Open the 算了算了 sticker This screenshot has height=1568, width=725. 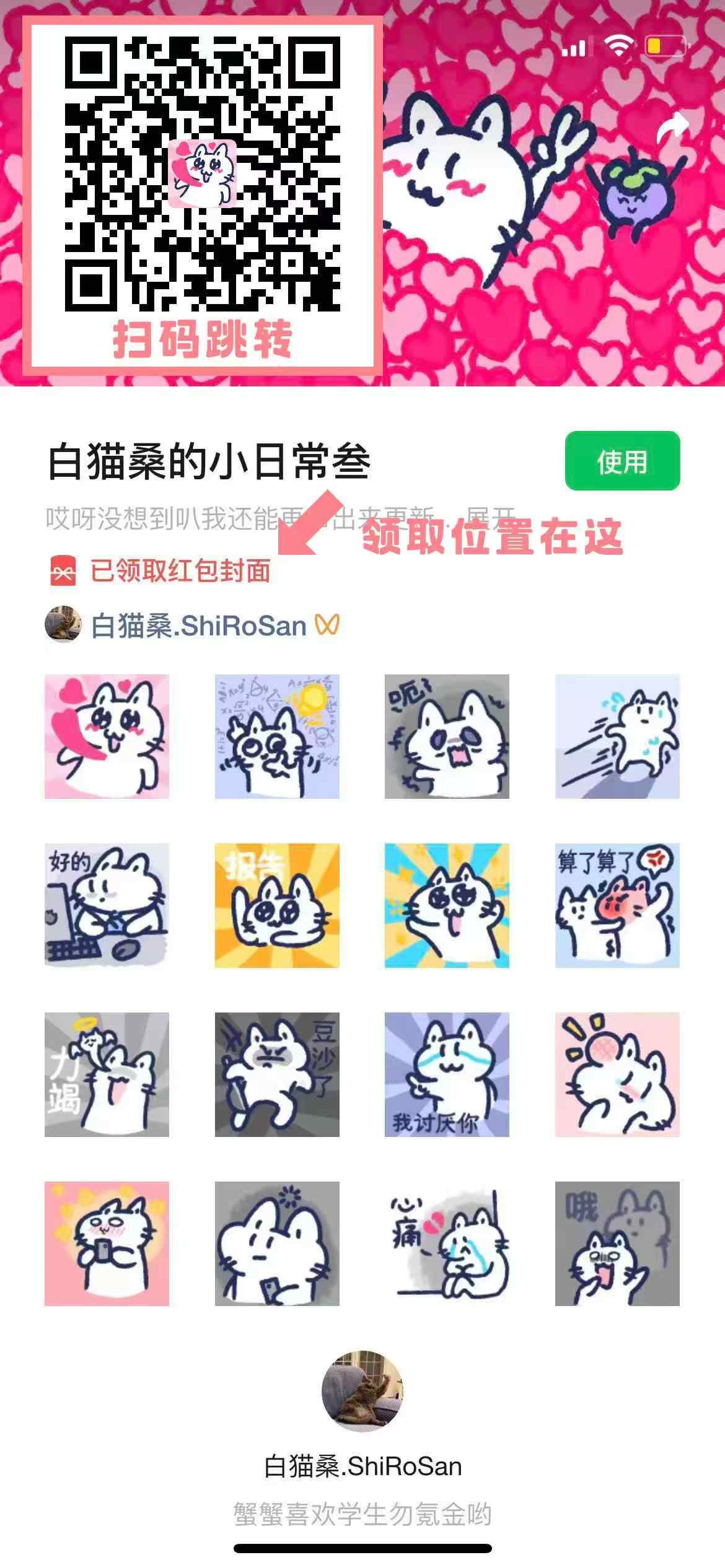pos(617,905)
